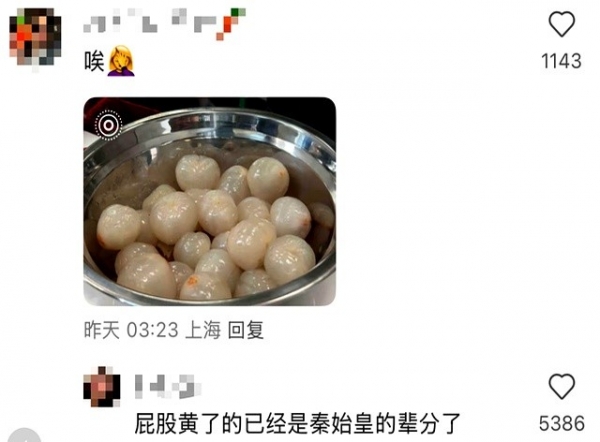Screen dimensions: 600x442
Task: Like the comment with 1143 likes
Action: [562, 25]
